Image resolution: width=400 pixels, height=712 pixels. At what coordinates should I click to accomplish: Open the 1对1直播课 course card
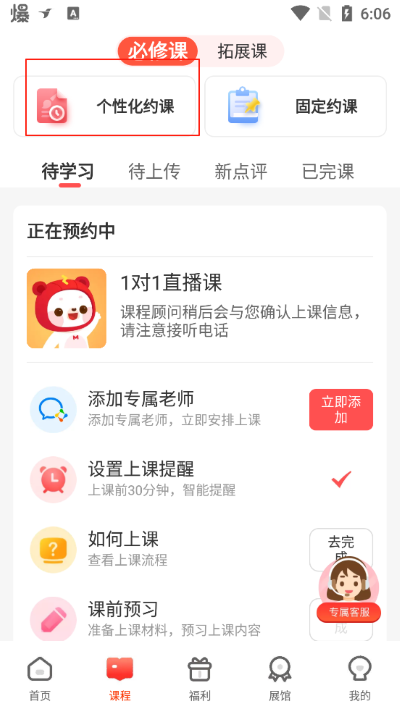200,309
